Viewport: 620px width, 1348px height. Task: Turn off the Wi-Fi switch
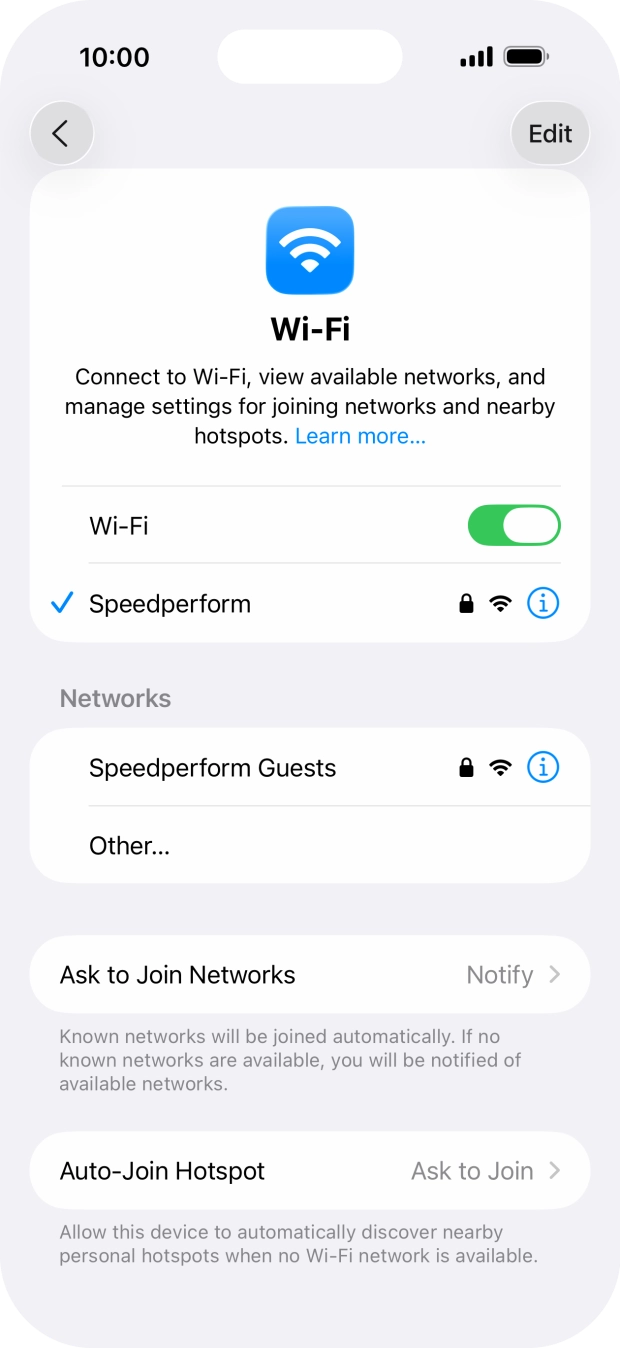(x=514, y=526)
